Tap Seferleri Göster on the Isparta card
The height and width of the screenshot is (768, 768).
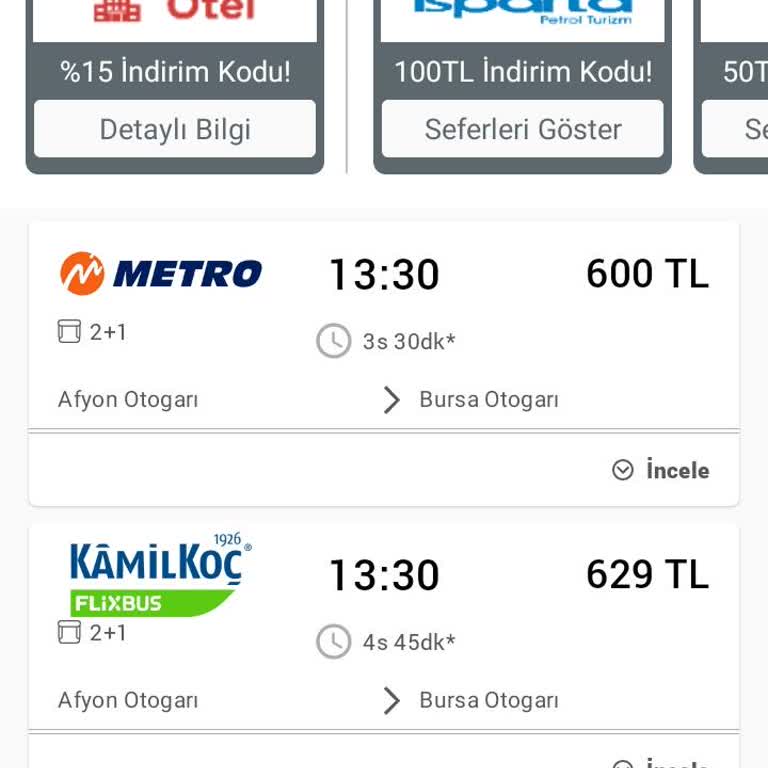point(522,129)
